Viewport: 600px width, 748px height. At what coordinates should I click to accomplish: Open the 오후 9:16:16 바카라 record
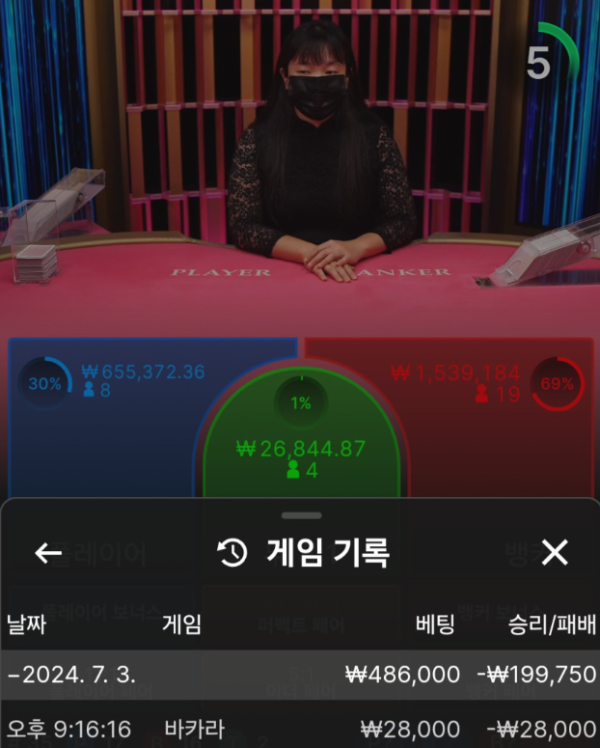[300, 728]
